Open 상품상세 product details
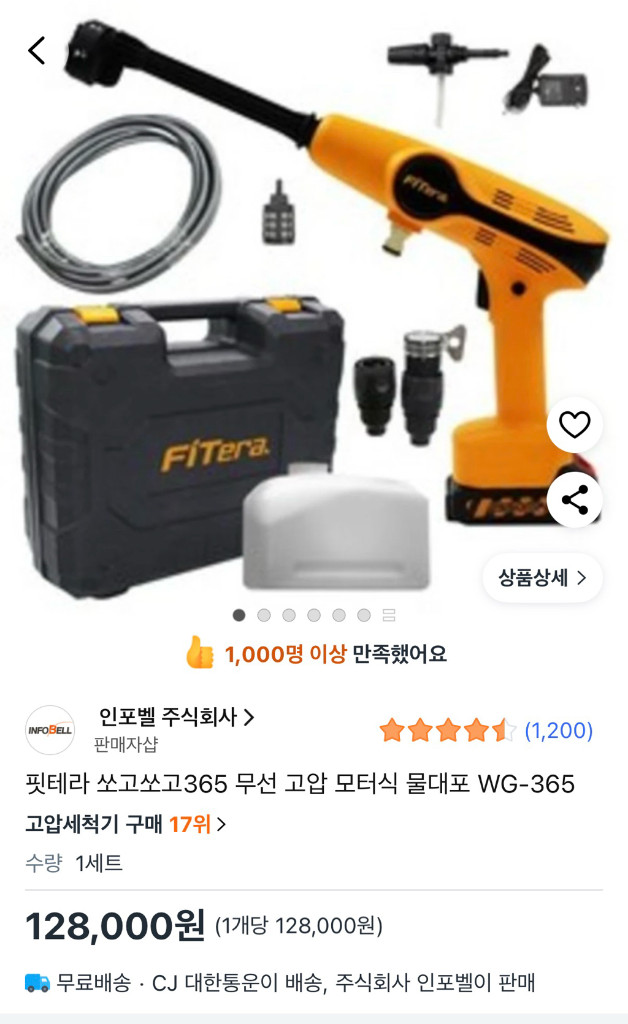 (542, 577)
